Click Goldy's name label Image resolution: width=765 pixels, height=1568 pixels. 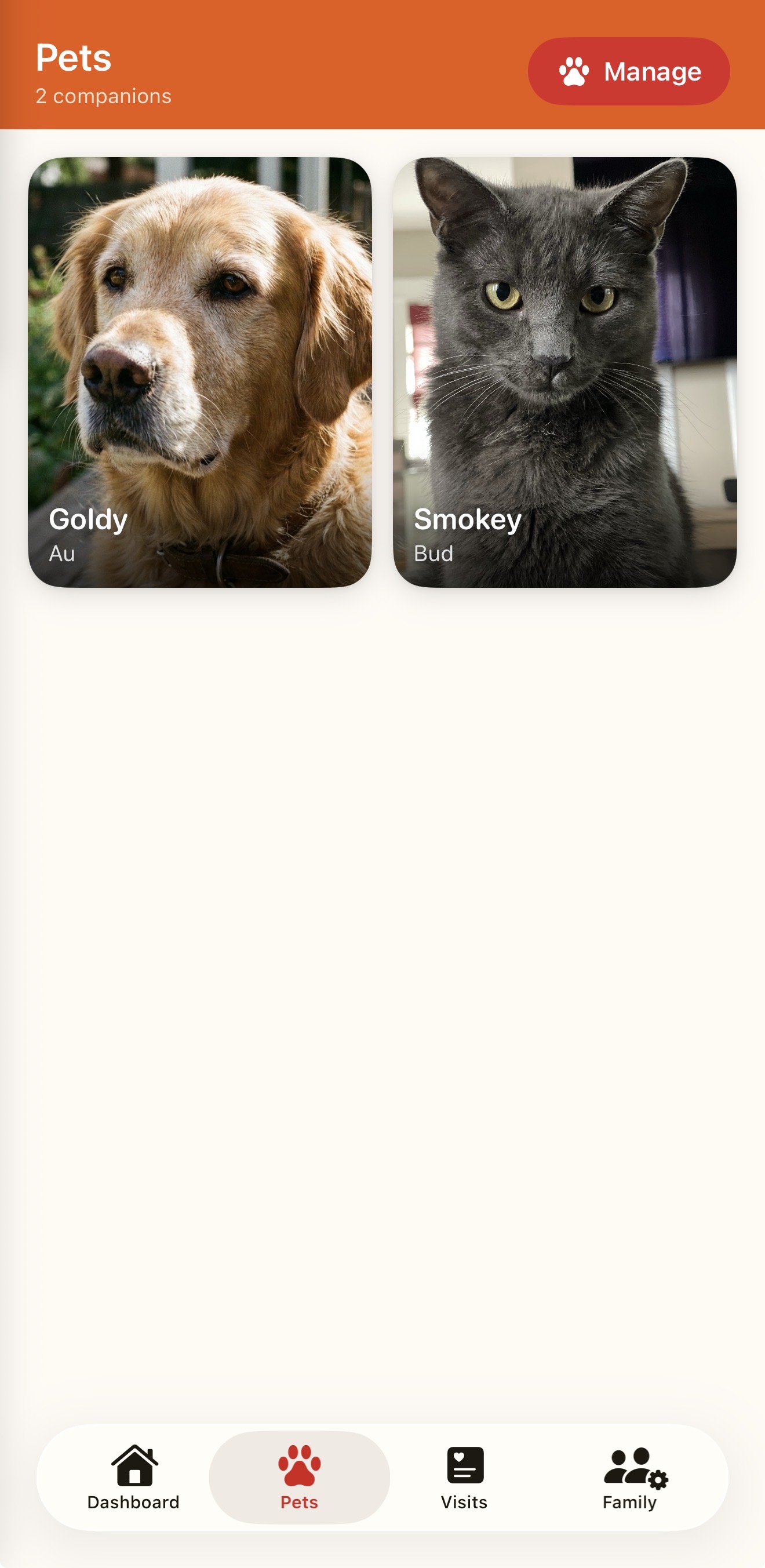click(87, 521)
